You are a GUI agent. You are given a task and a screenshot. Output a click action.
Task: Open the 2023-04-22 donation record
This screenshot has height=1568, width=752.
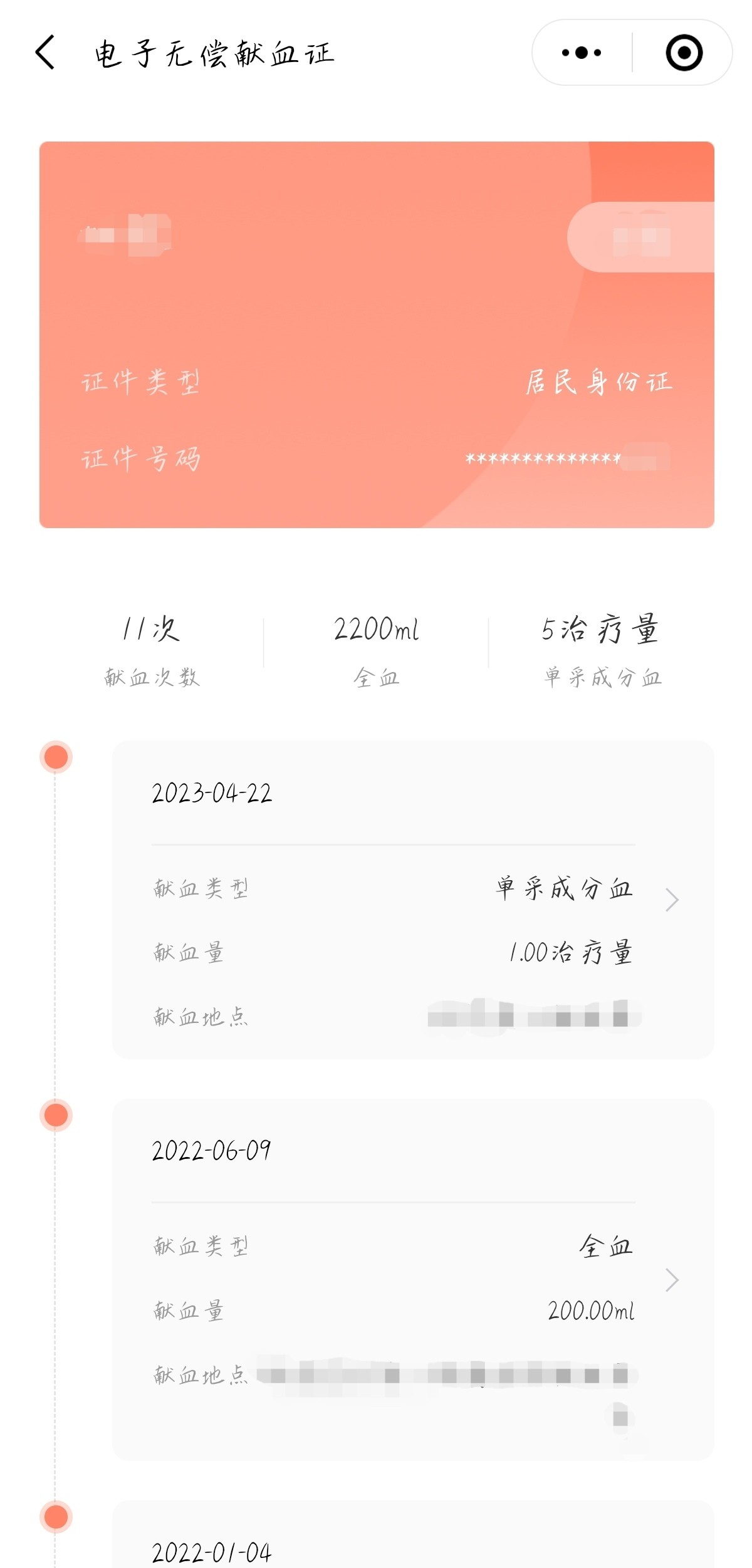(x=413, y=900)
